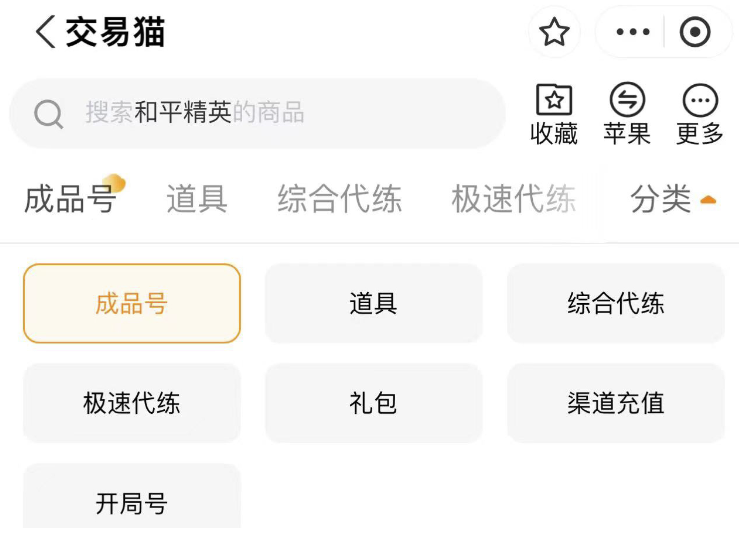Viewport: 739px width, 534px height.
Task: Choose the 极速代练 category chip
Action: pyautogui.click(x=132, y=404)
